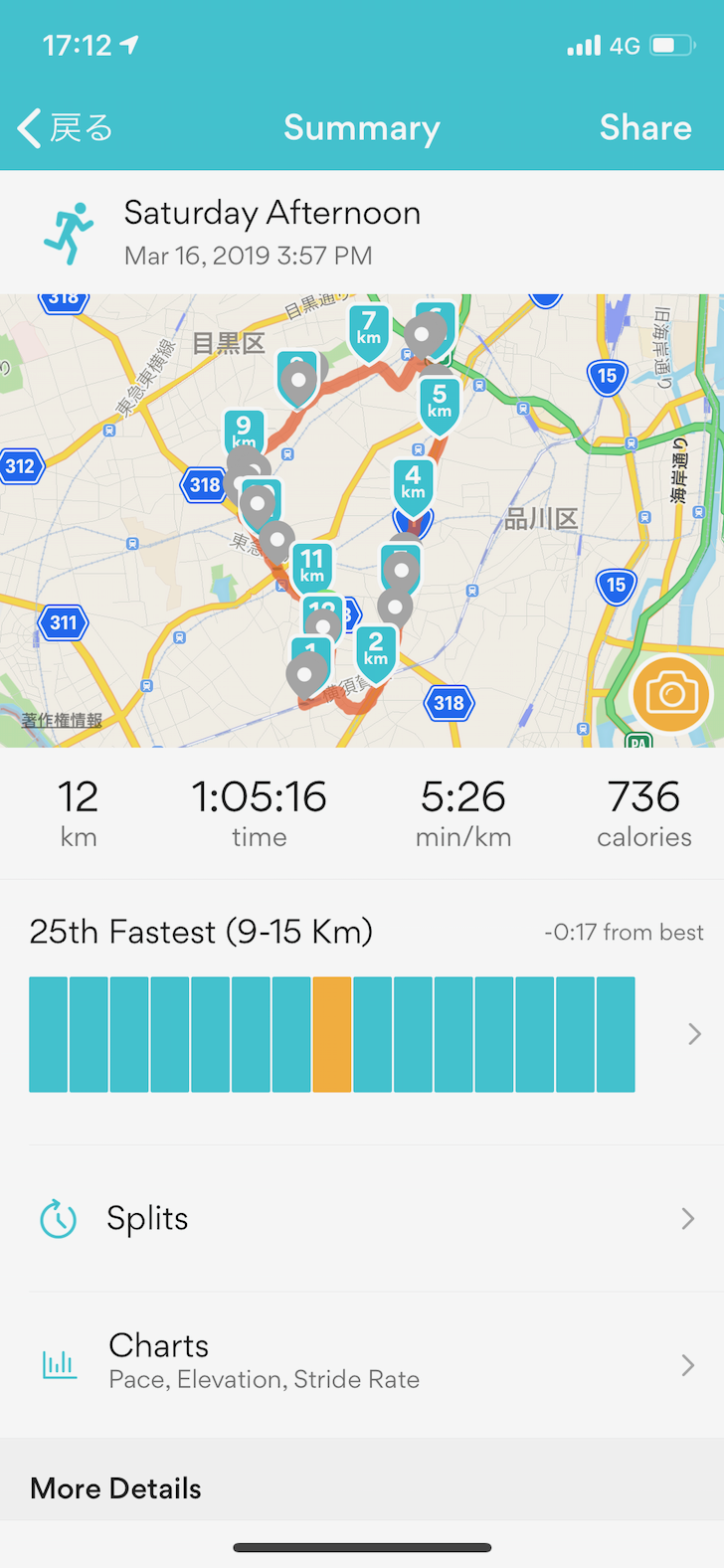The height and width of the screenshot is (1568, 724).
Task: Share this run summary
Action: pyautogui.click(x=644, y=128)
